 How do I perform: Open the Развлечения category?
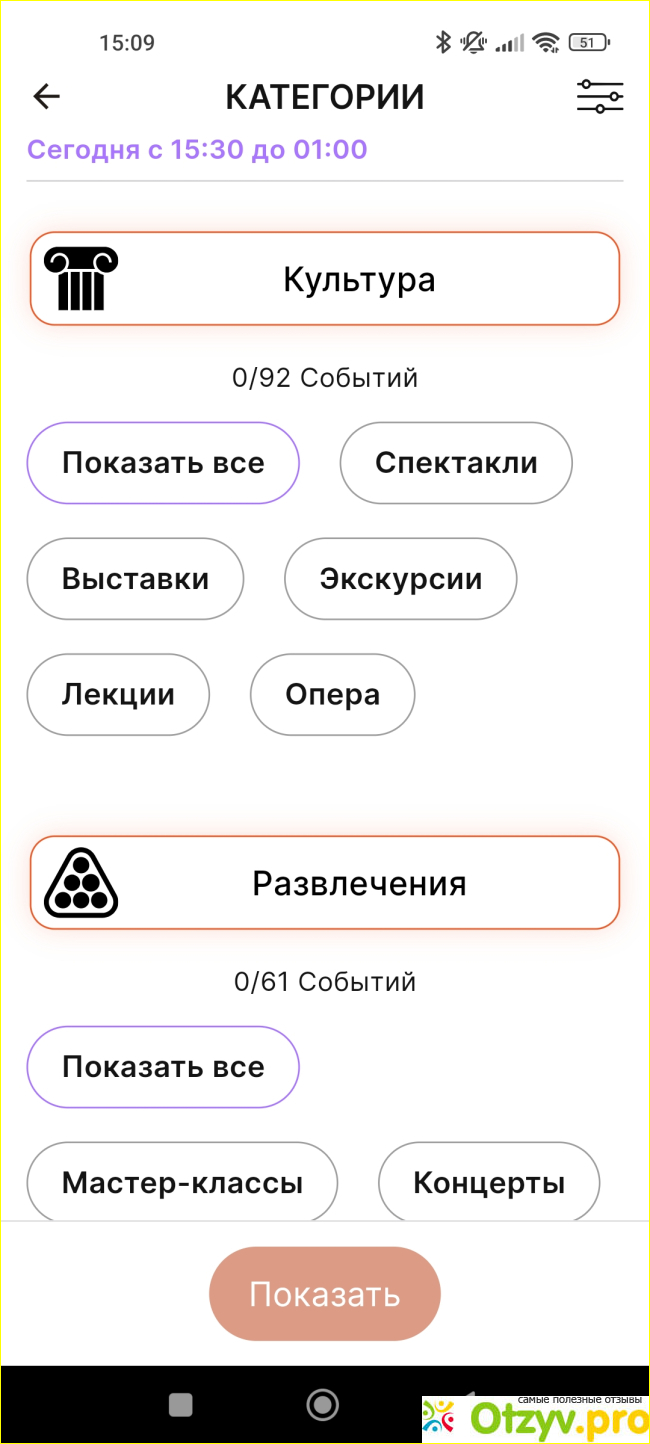(325, 883)
